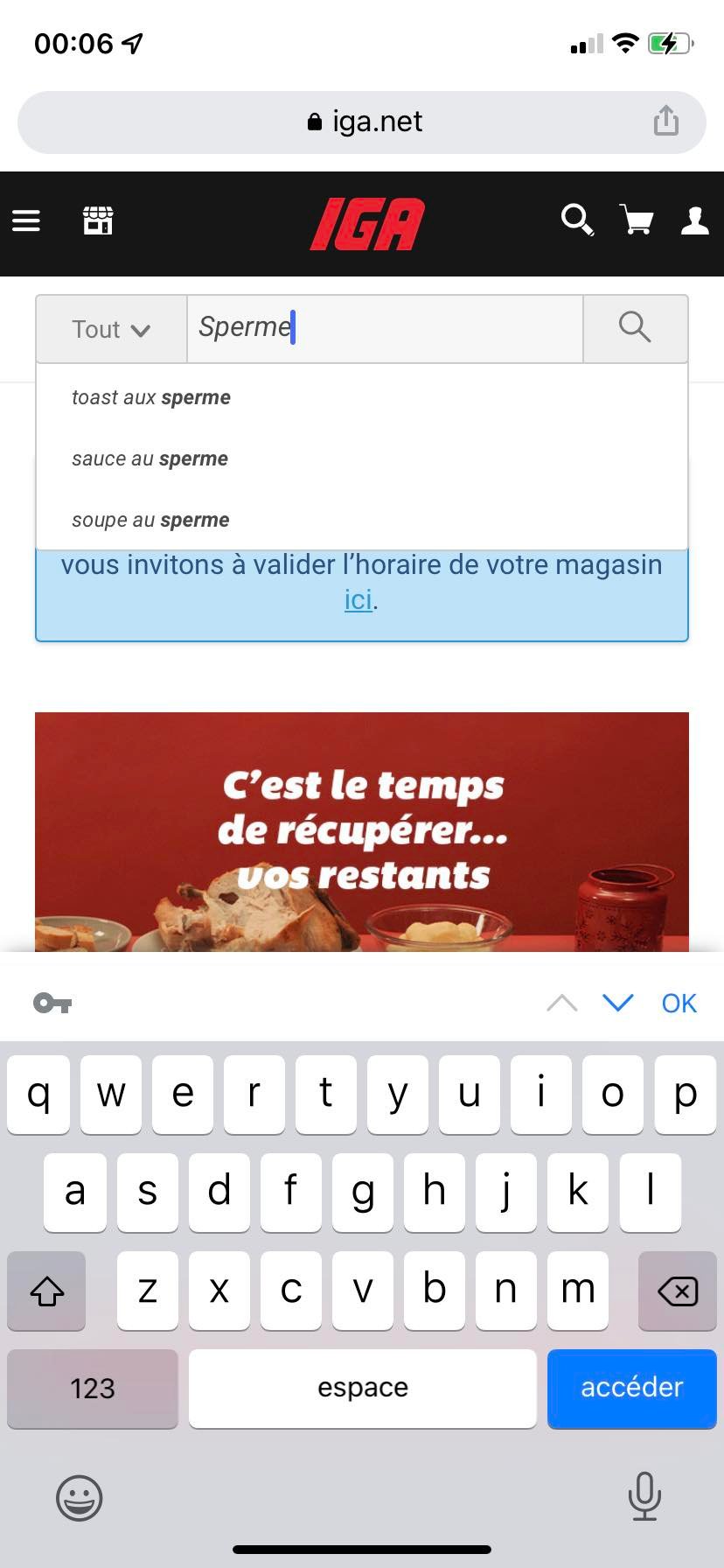The height and width of the screenshot is (1568, 724).
Task: Open the leftovers promo banner
Action: click(x=362, y=831)
